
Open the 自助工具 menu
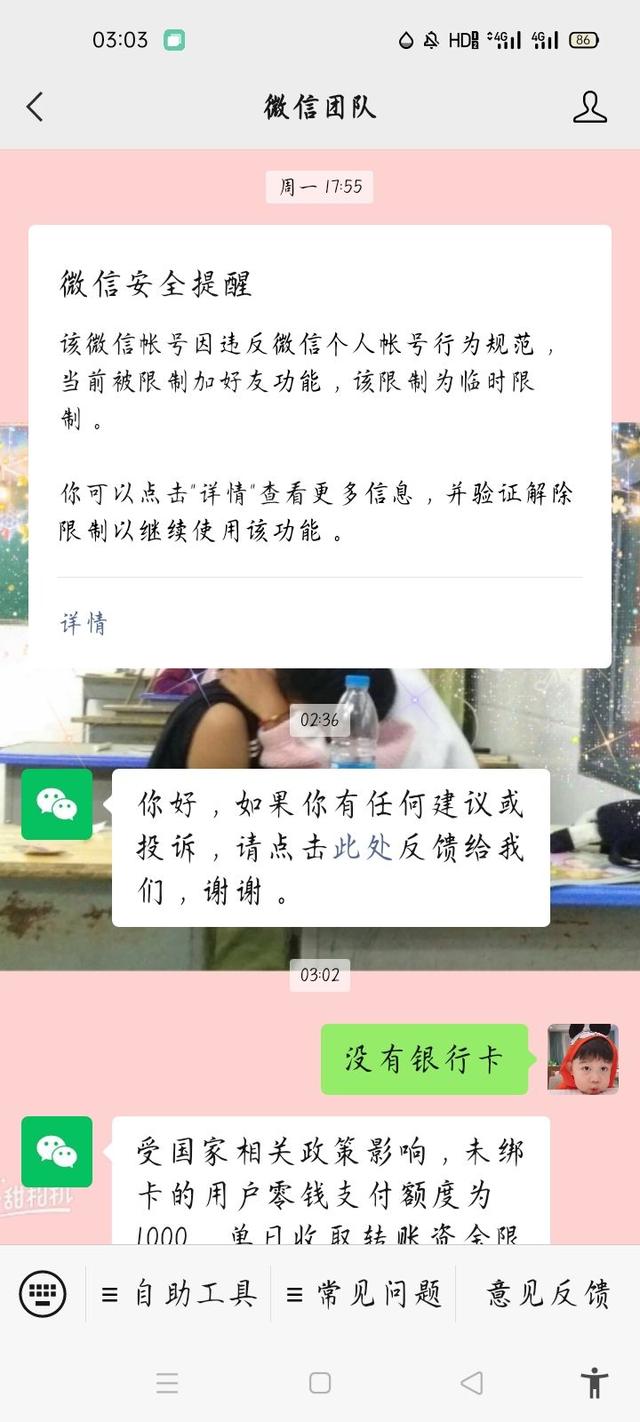(x=179, y=1293)
